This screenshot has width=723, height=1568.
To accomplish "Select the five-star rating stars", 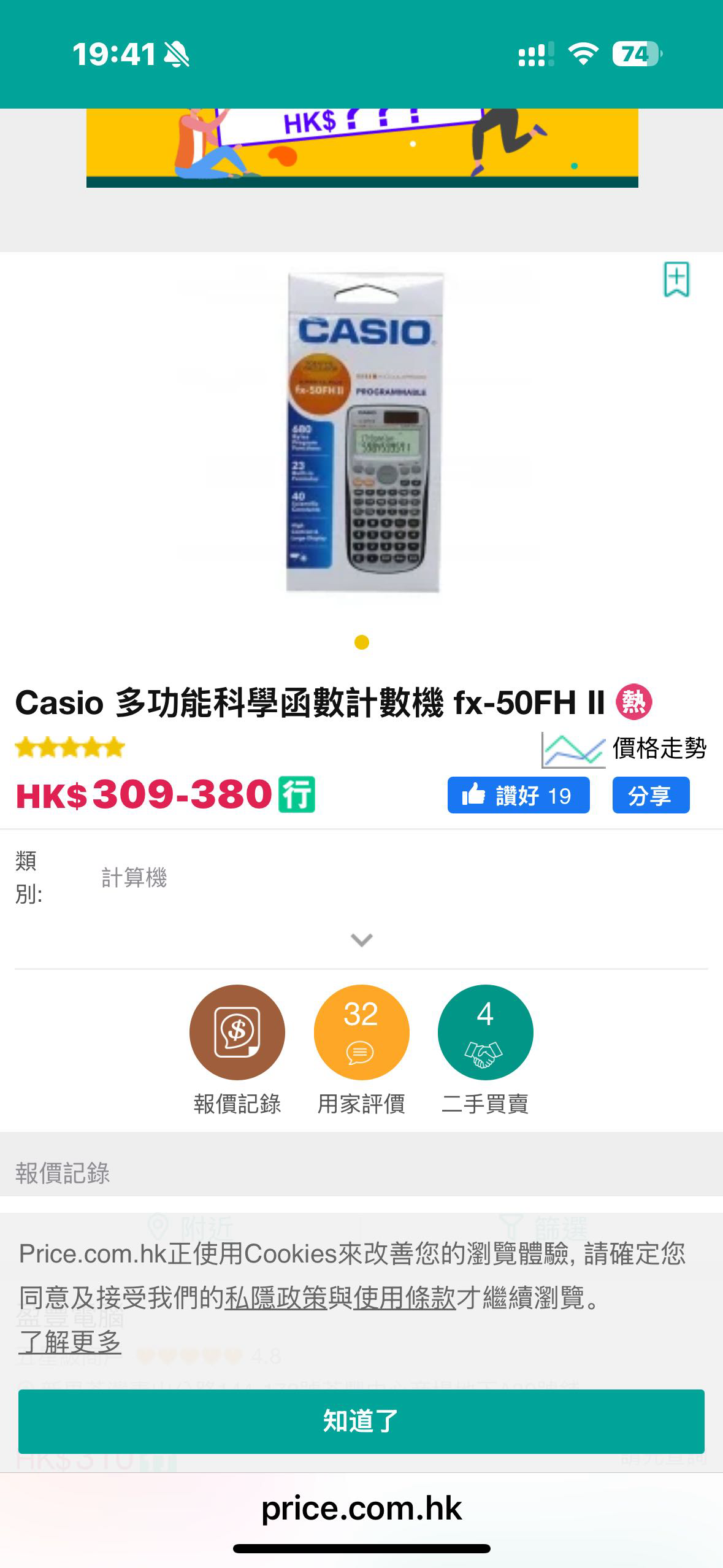I will point(69,748).
